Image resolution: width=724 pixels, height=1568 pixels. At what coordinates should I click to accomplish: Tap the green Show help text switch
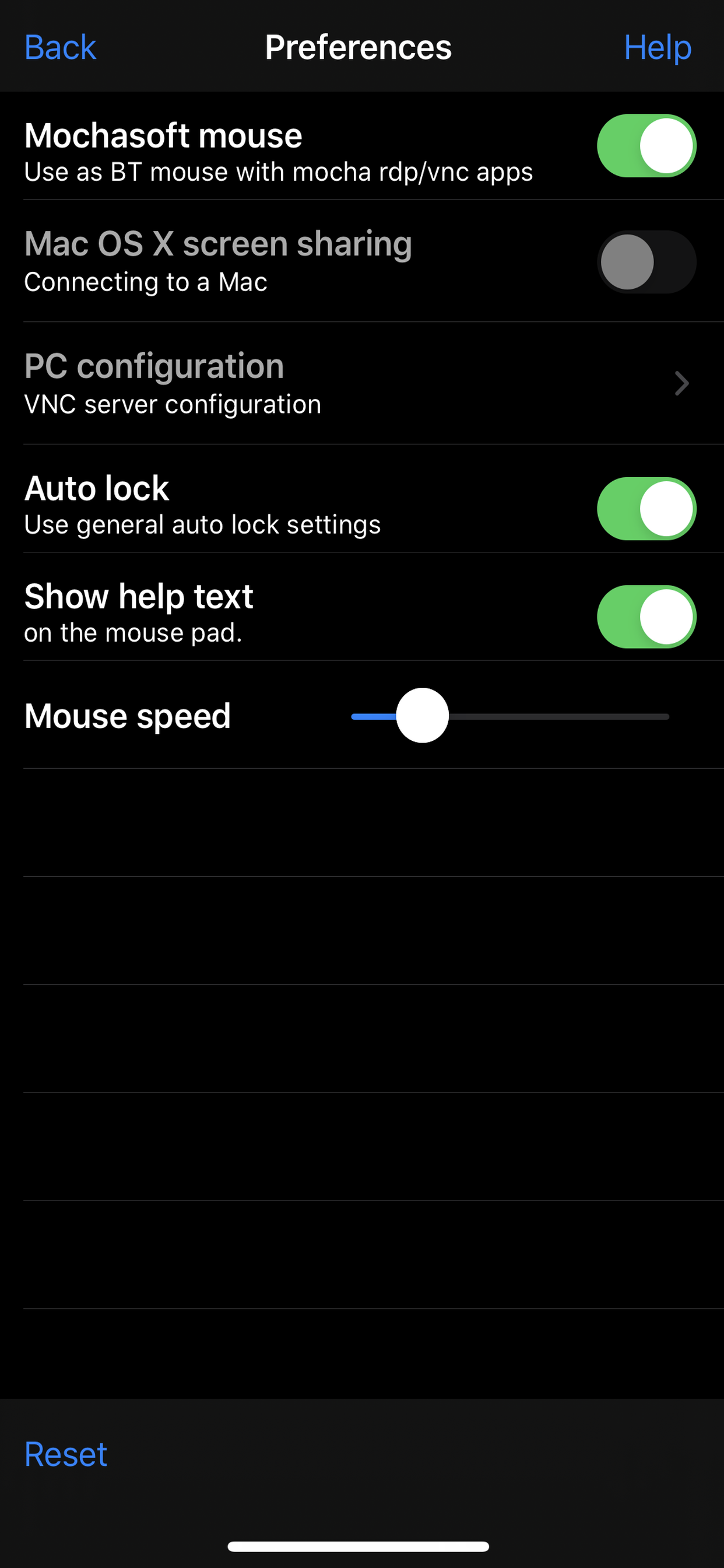click(x=646, y=616)
